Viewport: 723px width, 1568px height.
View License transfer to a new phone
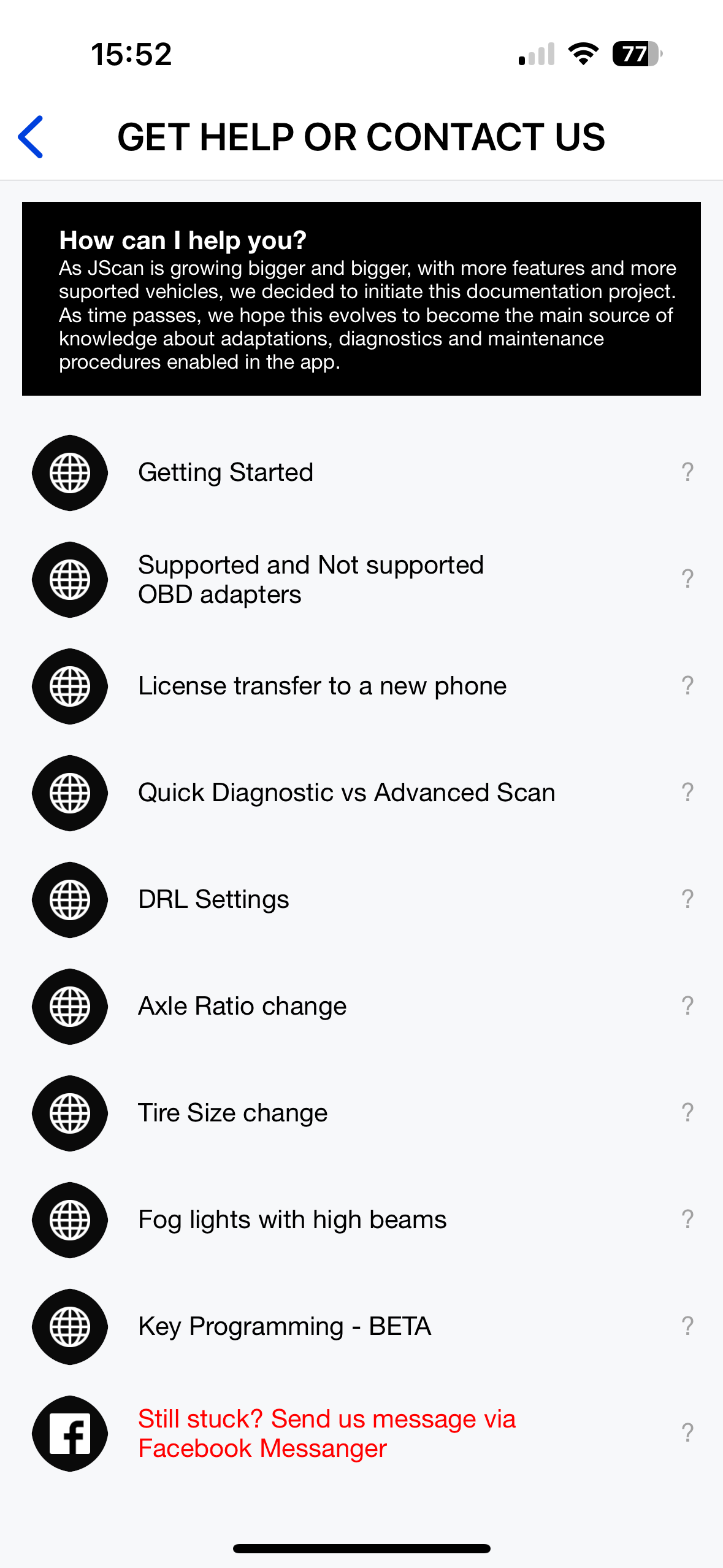click(x=322, y=686)
